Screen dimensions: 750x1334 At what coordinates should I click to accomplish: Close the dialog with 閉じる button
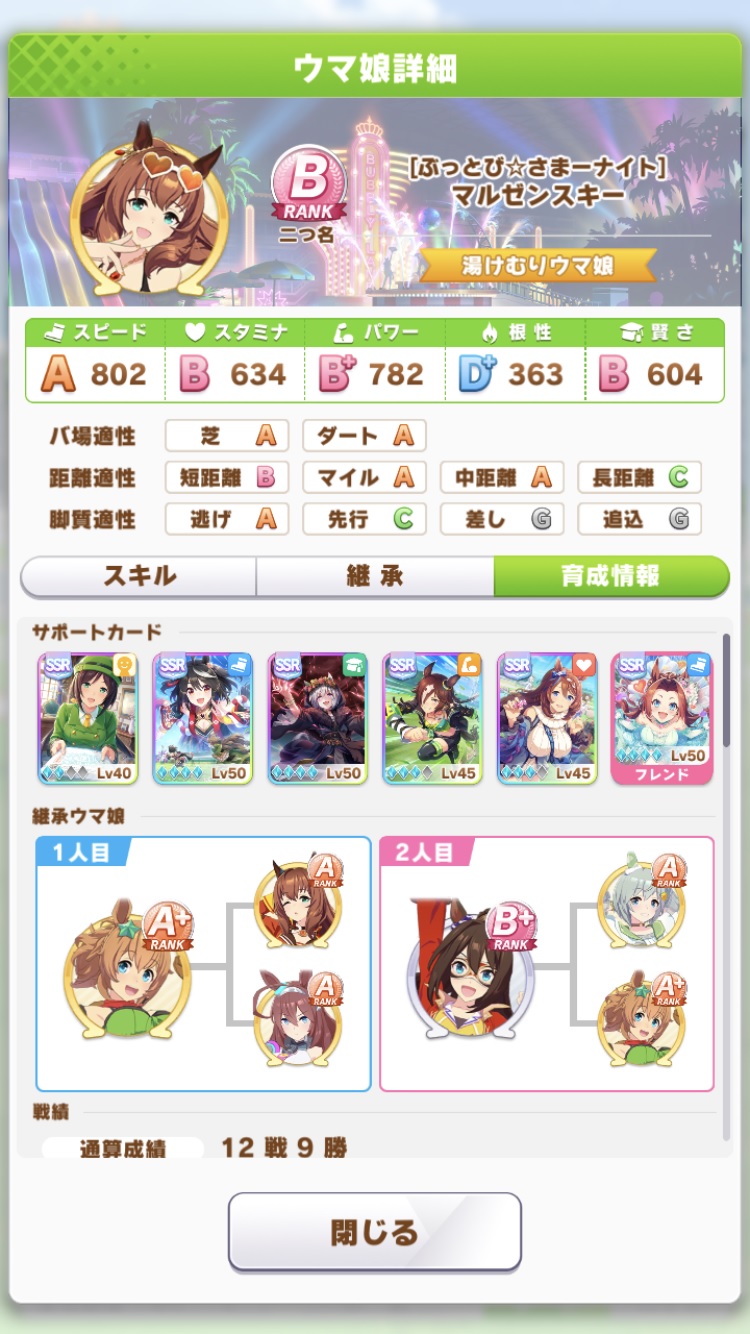[x=375, y=1231]
